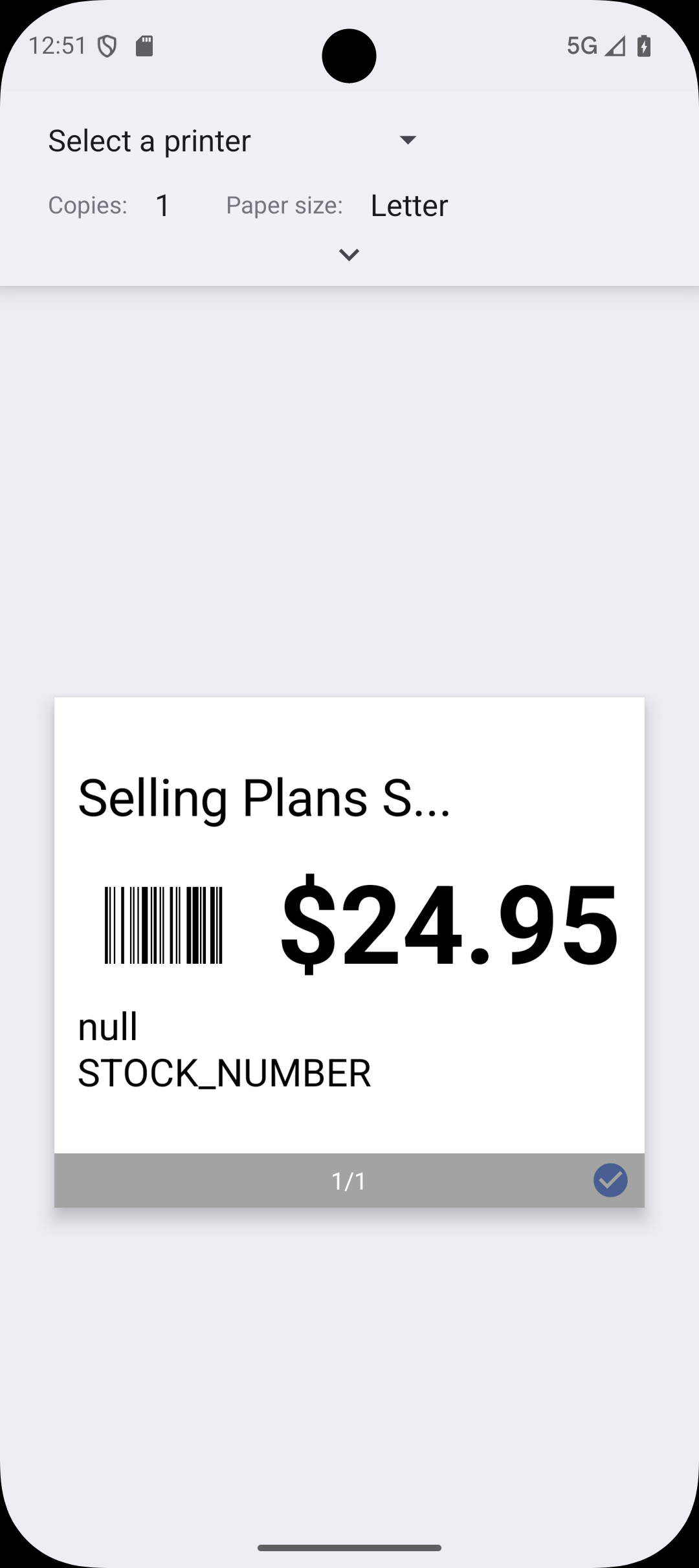699x1568 pixels.
Task: Open the Paper size Letter dropdown
Action: 408,205
